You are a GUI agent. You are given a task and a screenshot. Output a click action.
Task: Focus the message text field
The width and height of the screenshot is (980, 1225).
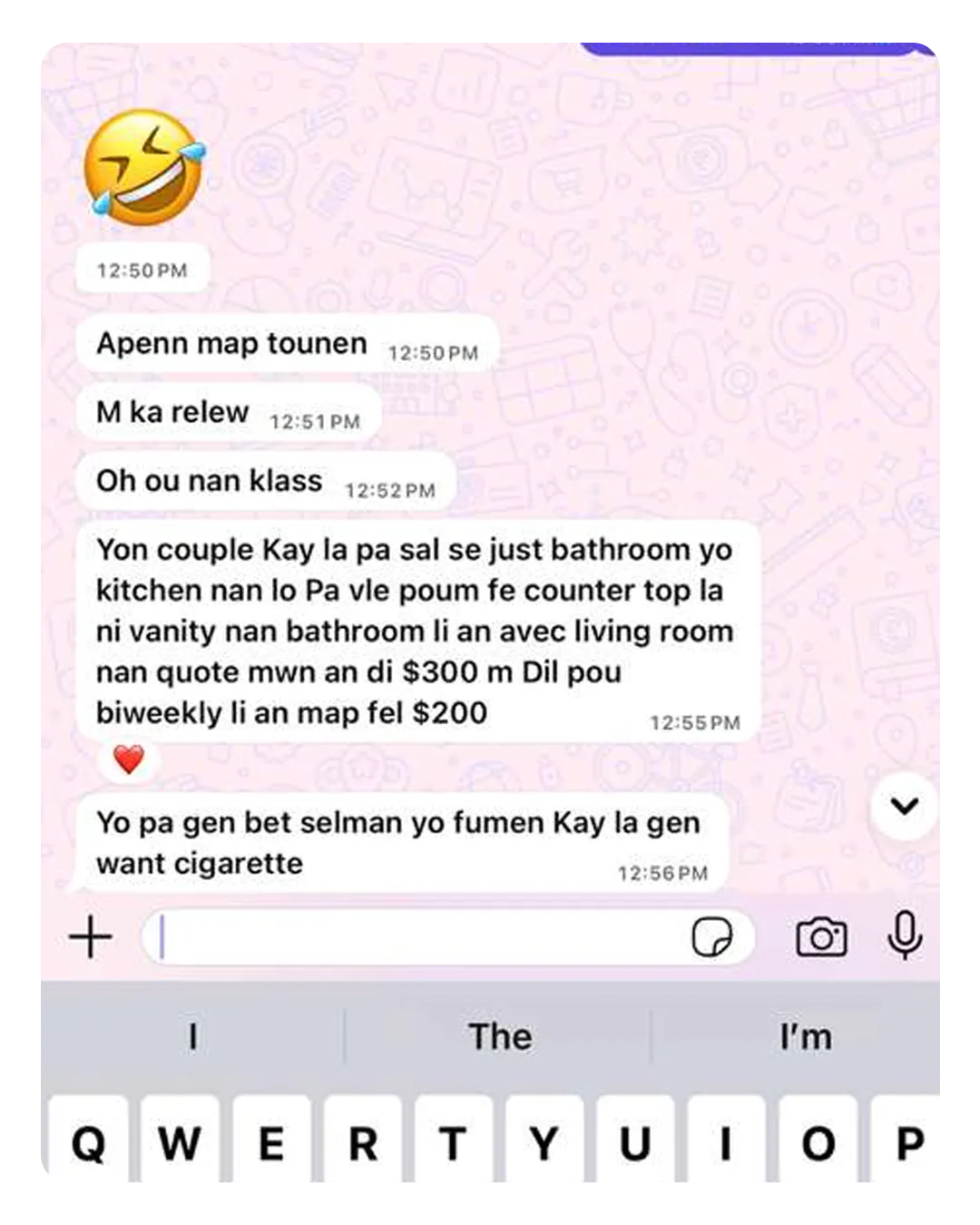pyautogui.click(x=417, y=936)
